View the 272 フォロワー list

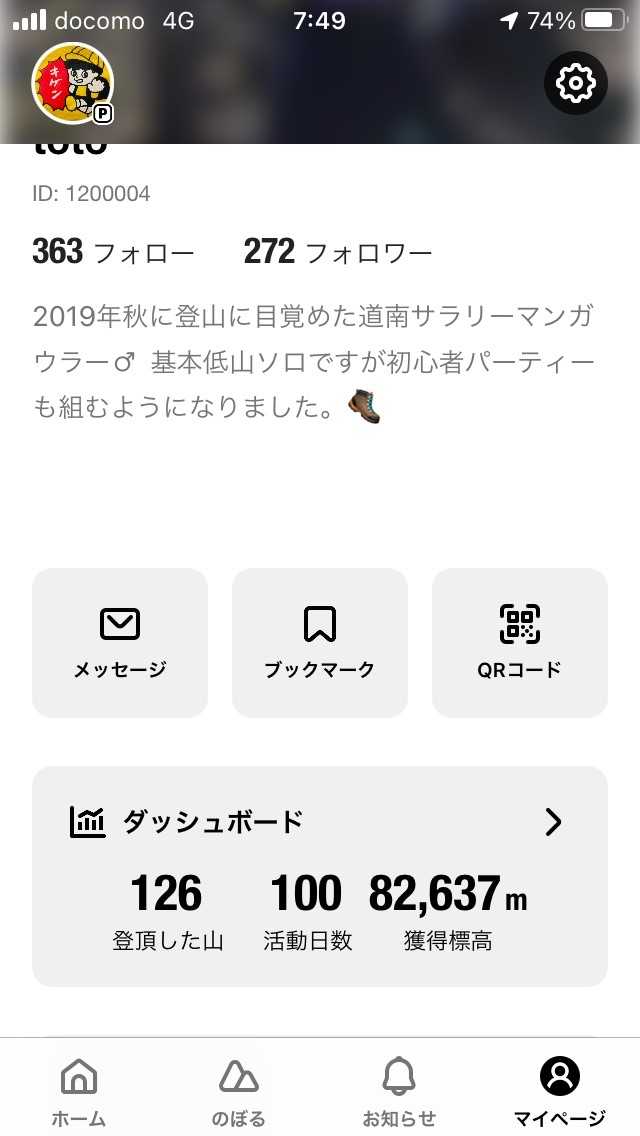point(338,252)
